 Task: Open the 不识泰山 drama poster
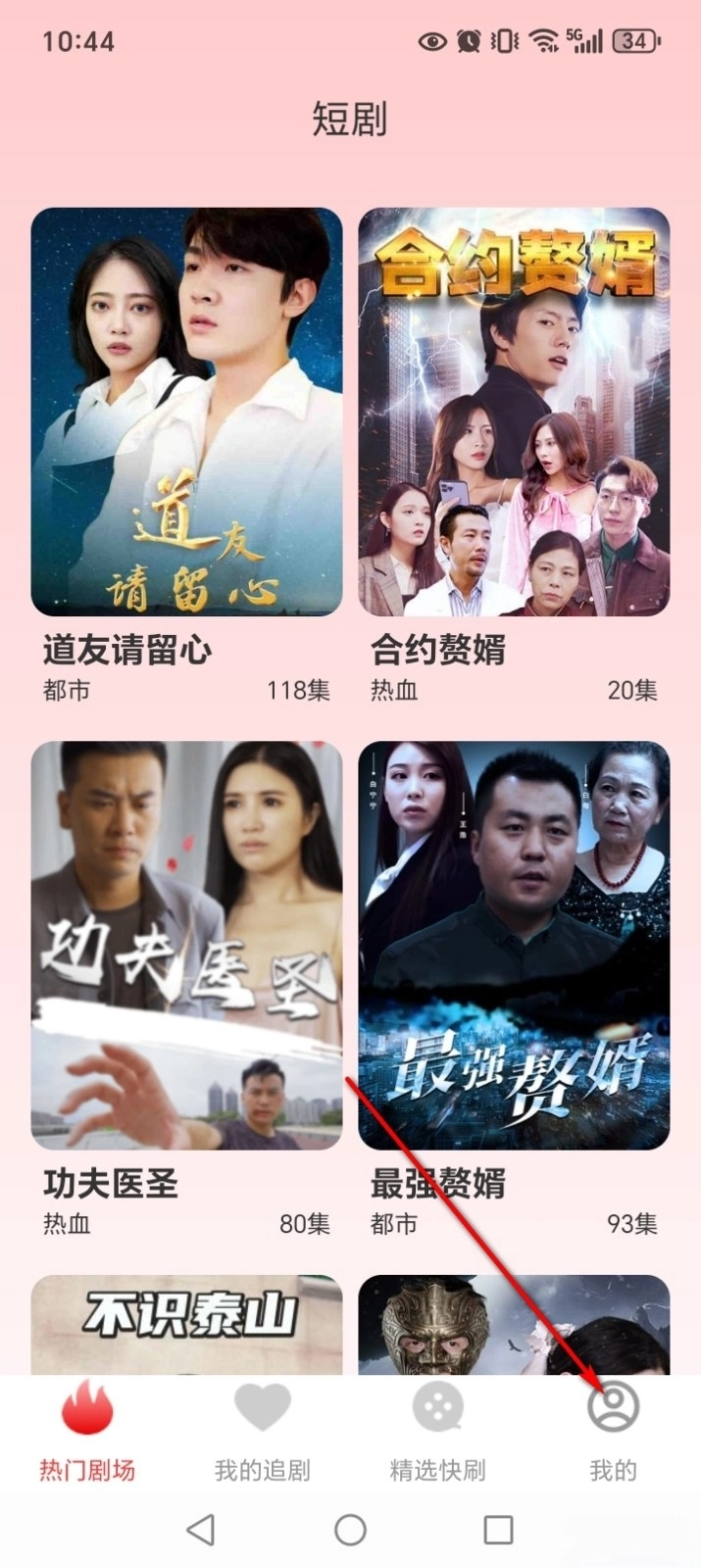[186, 1323]
